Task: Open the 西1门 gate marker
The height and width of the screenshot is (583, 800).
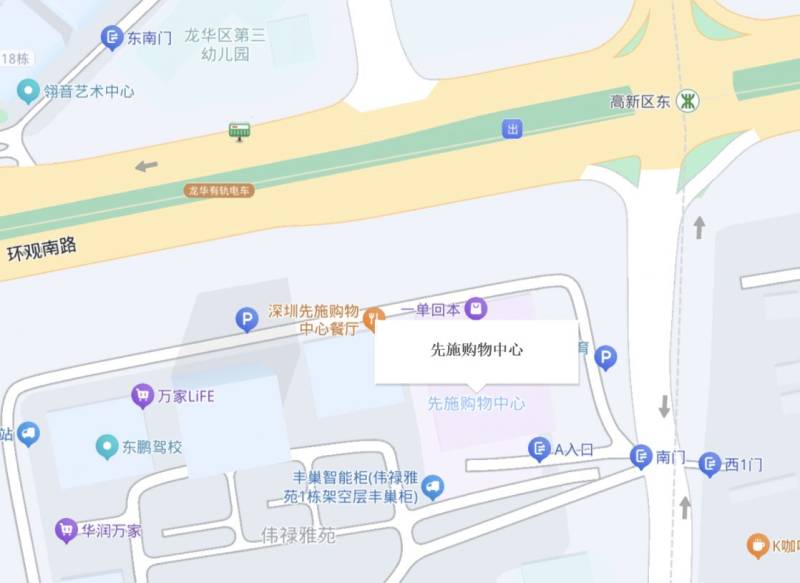Action: [710, 464]
